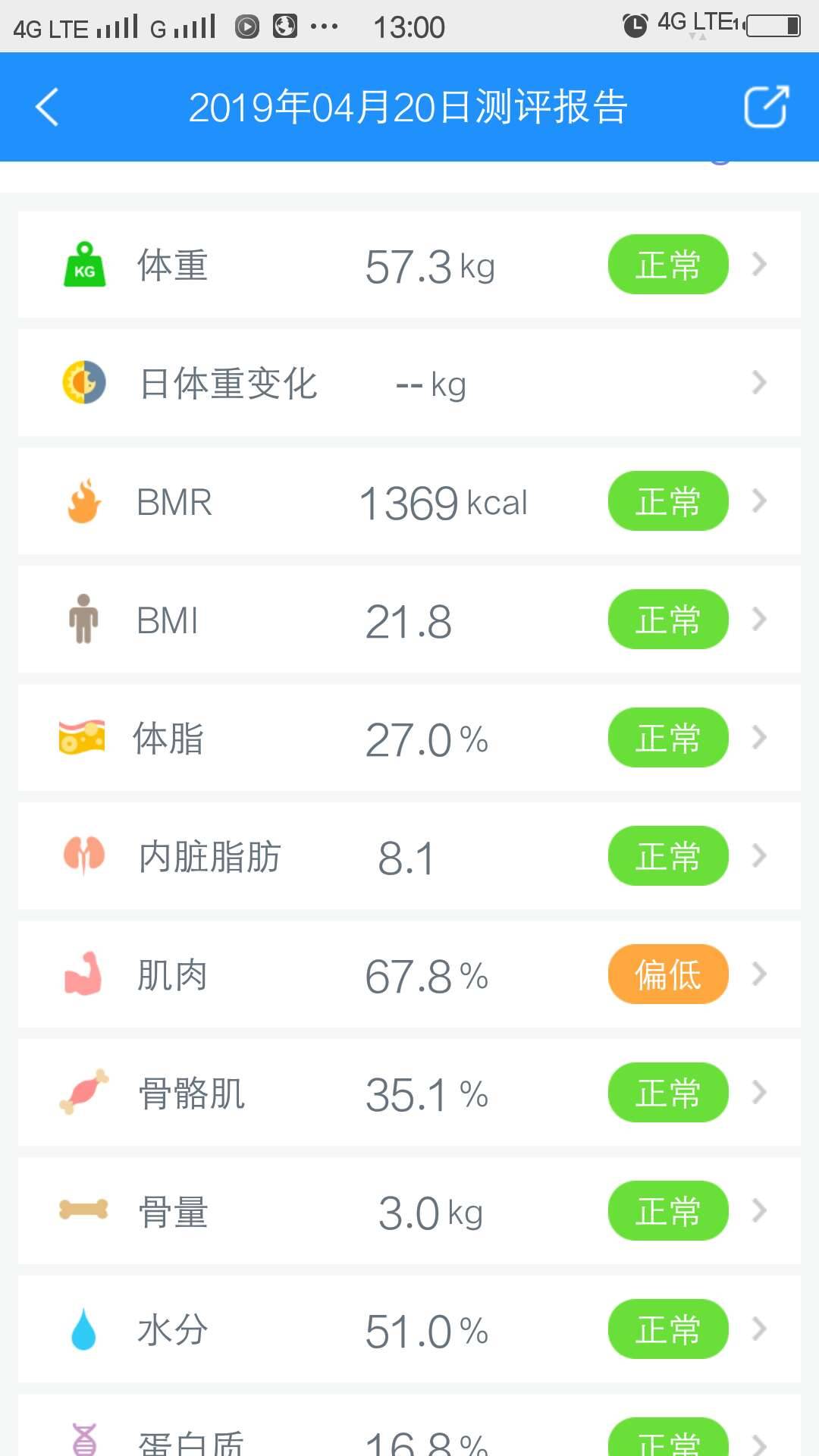Screen dimensions: 819x1456
Task: Tap the green 正常 badge for BMR
Action: 667,501
